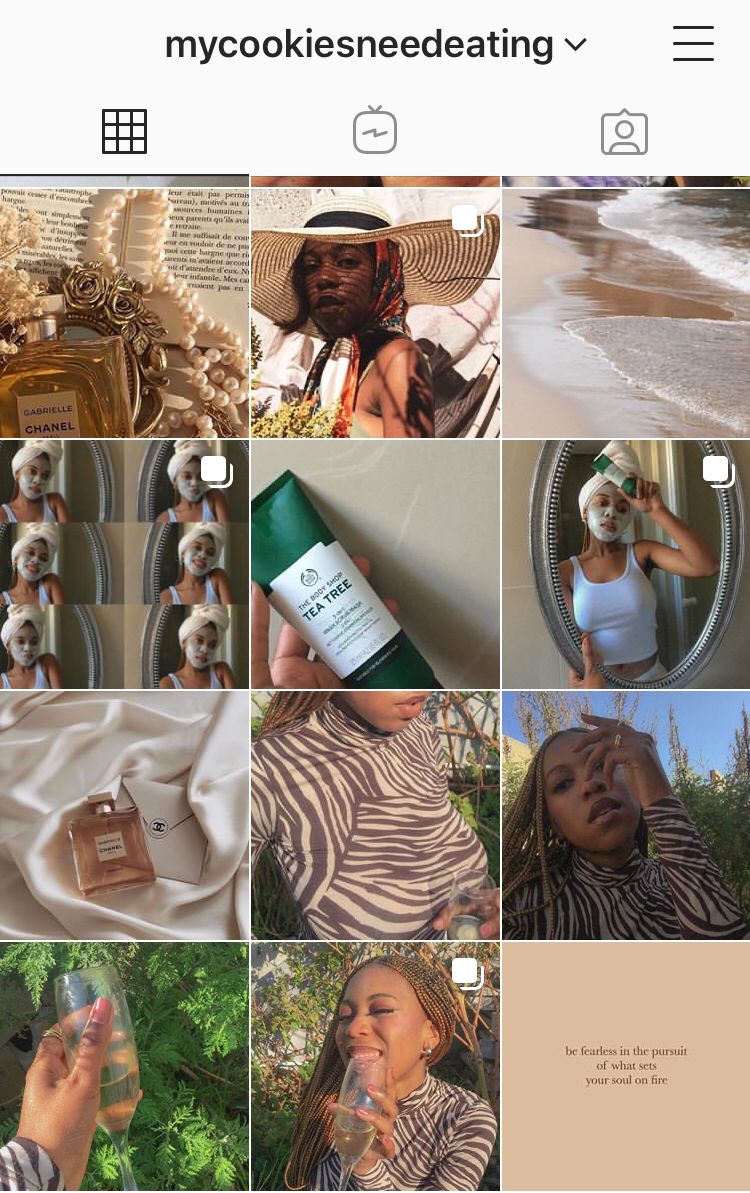Image resolution: width=750 pixels, height=1193 pixels.
Task: Switch to the IGTV tab
Action: [375, 132]
